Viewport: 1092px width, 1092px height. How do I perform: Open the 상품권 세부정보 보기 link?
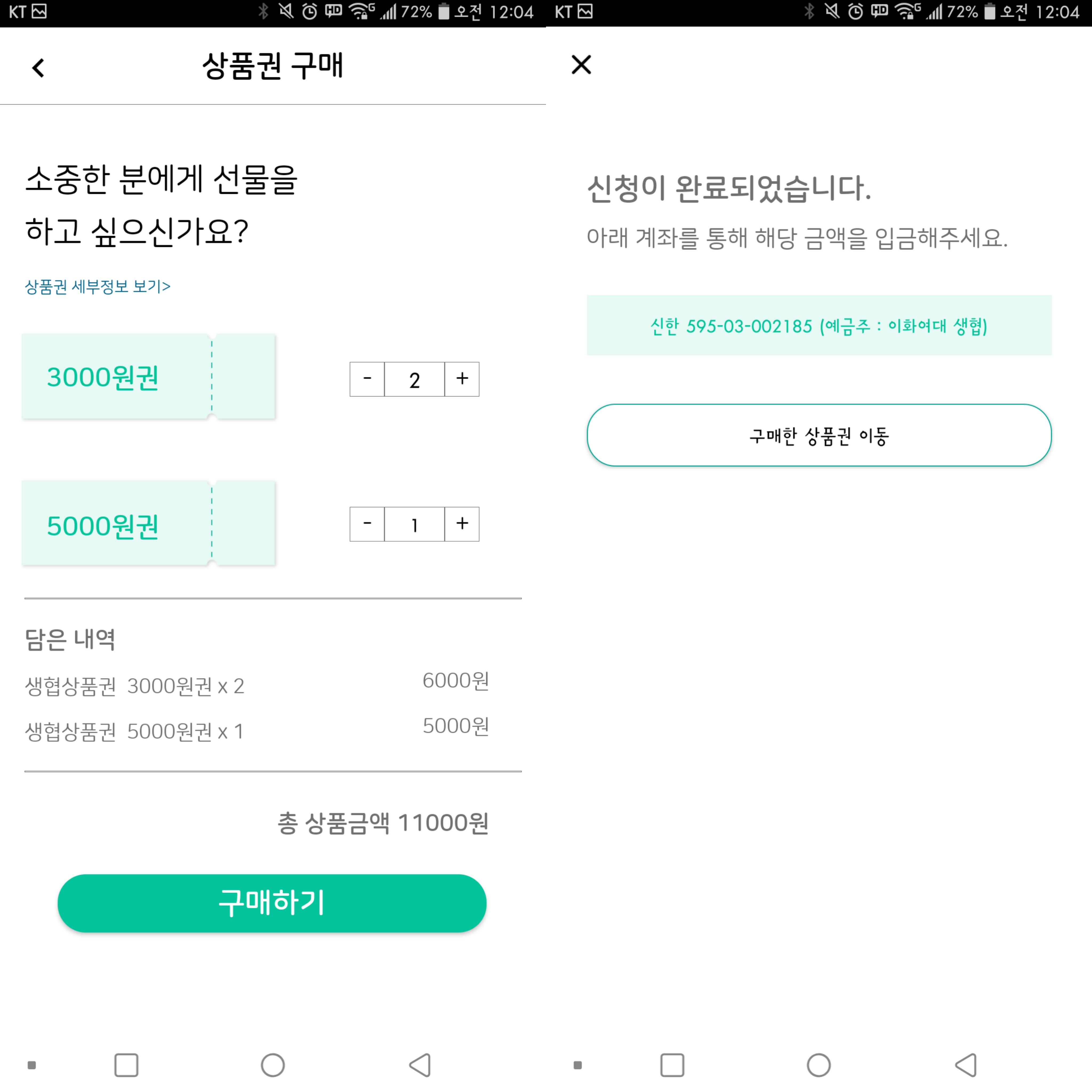click(98, 287)
